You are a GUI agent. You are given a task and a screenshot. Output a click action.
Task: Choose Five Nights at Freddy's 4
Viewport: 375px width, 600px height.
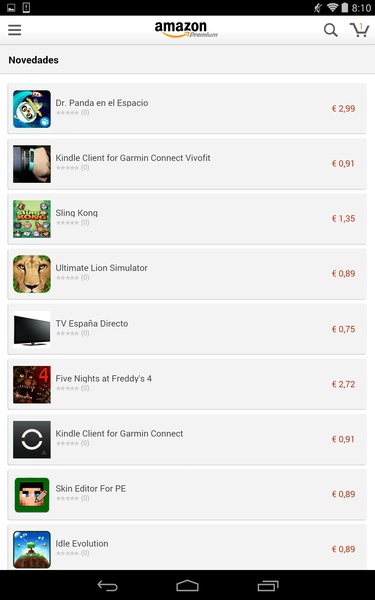coord(187,384)
